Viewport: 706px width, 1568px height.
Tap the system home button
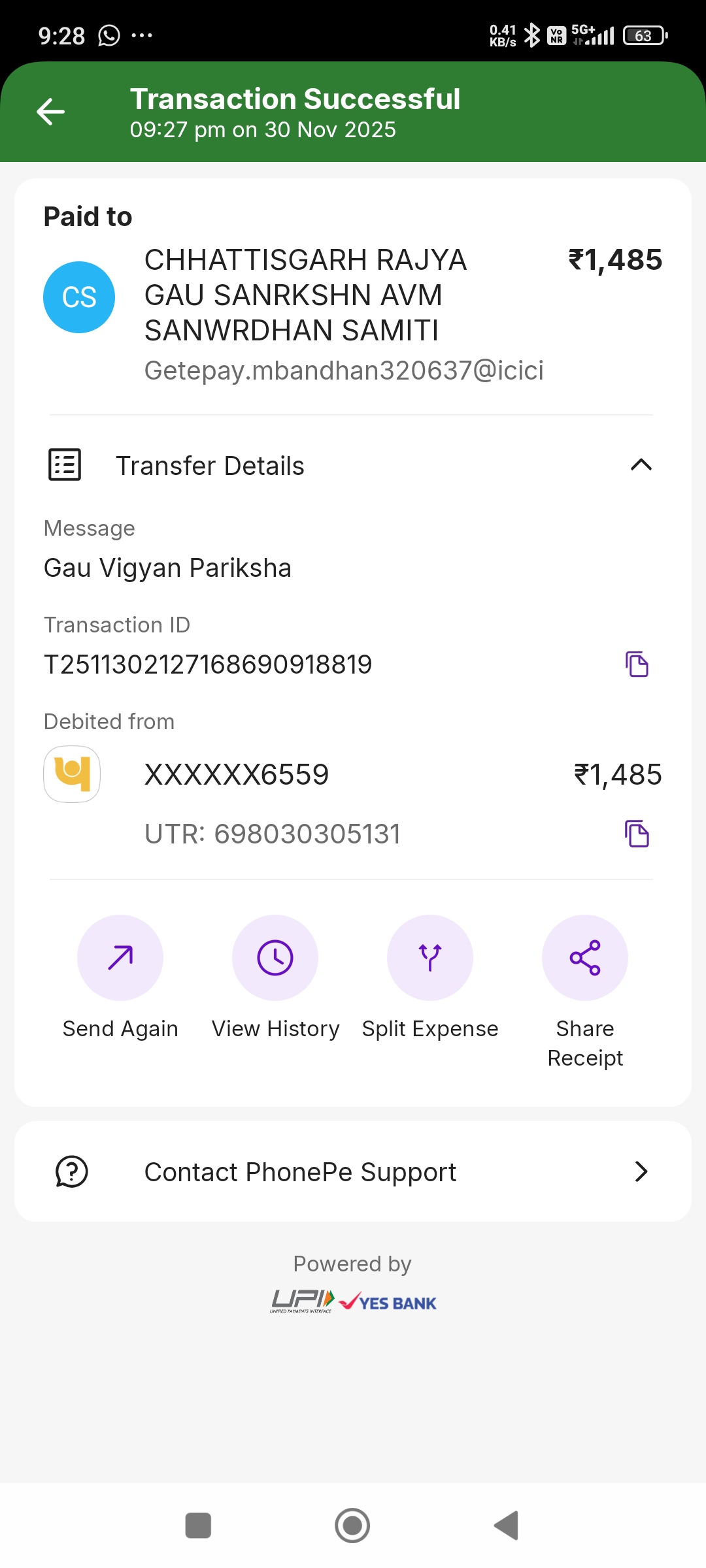[352, 1526]
